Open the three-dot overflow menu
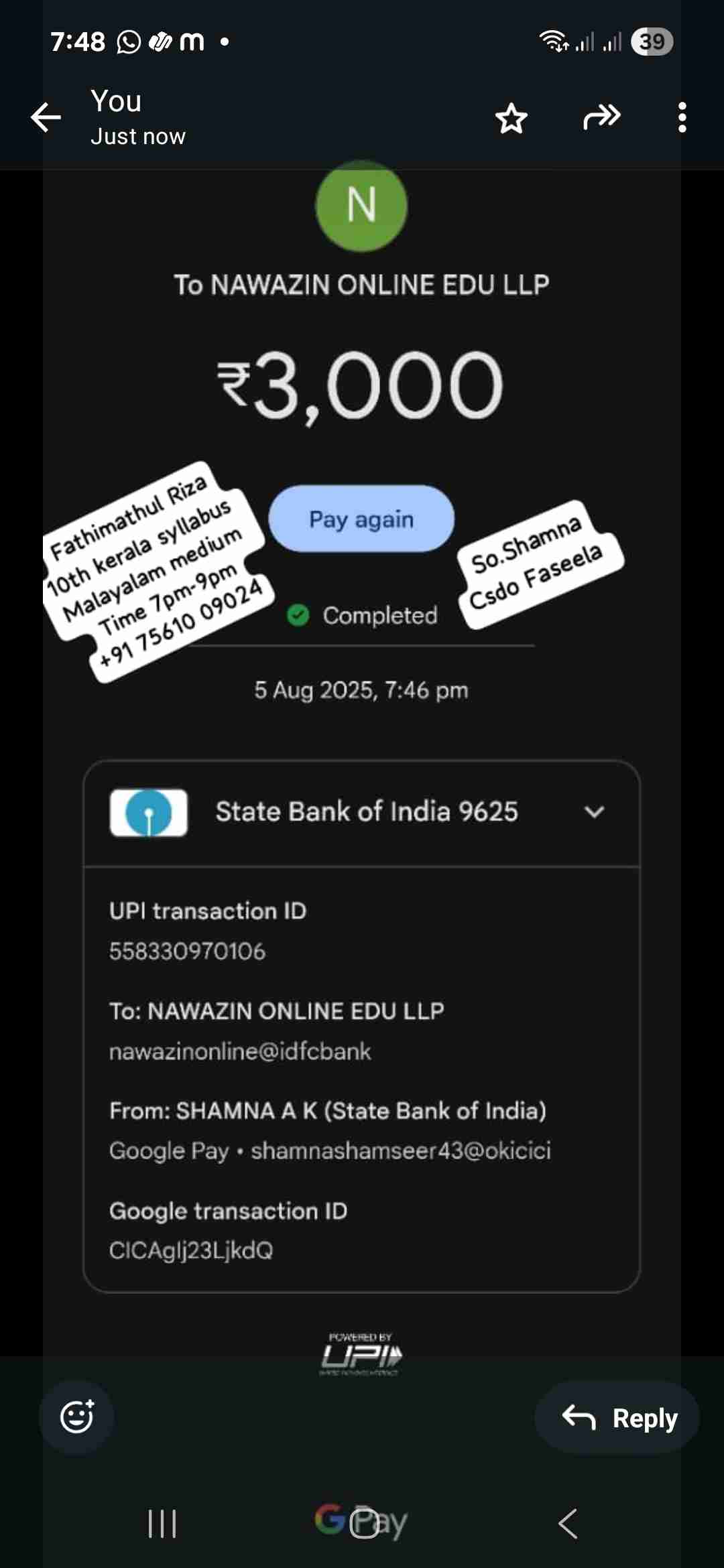This screenshot has height=1568, width=724. (682, 118)
